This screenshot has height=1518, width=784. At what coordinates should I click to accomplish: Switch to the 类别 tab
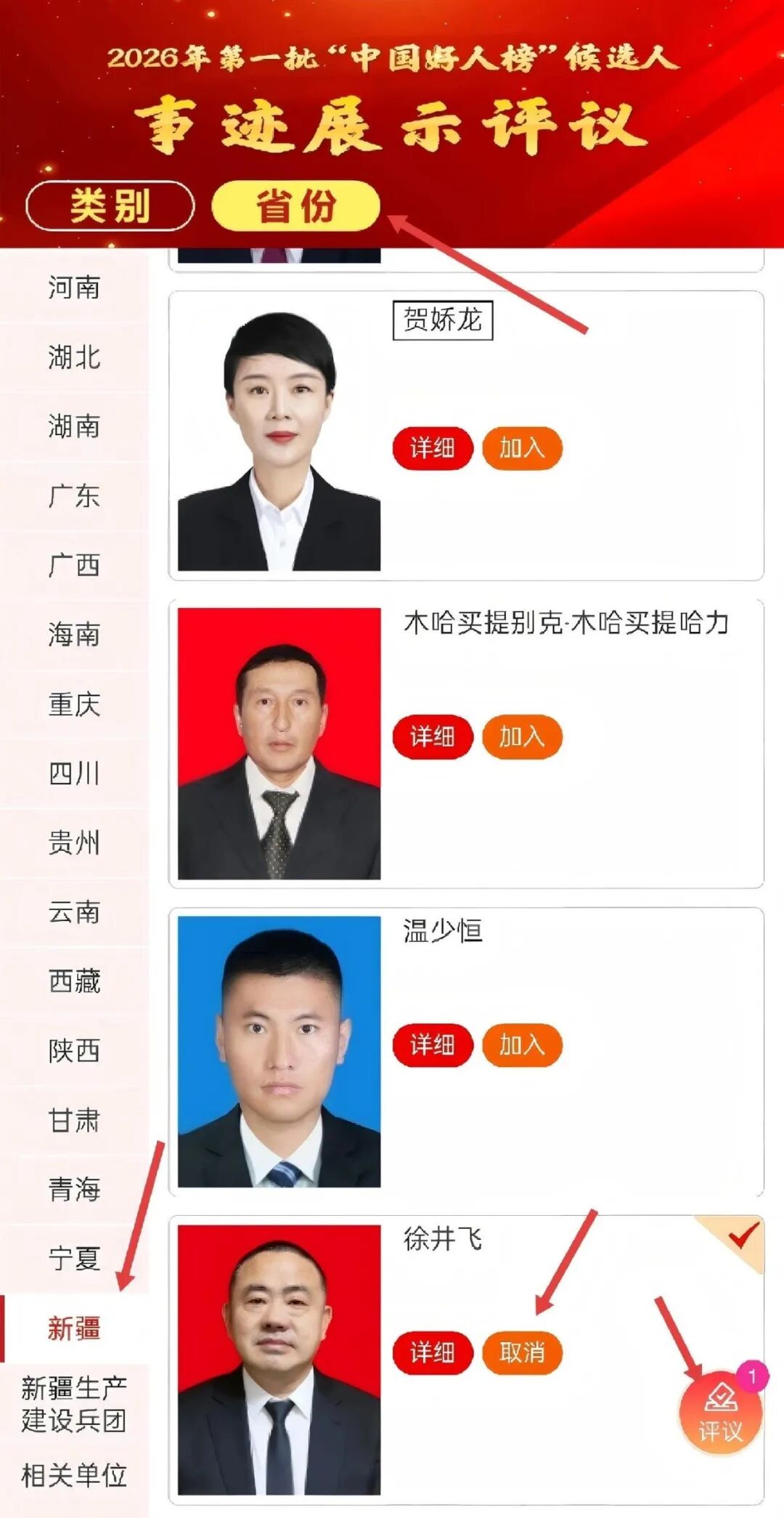tap(110, 206)
